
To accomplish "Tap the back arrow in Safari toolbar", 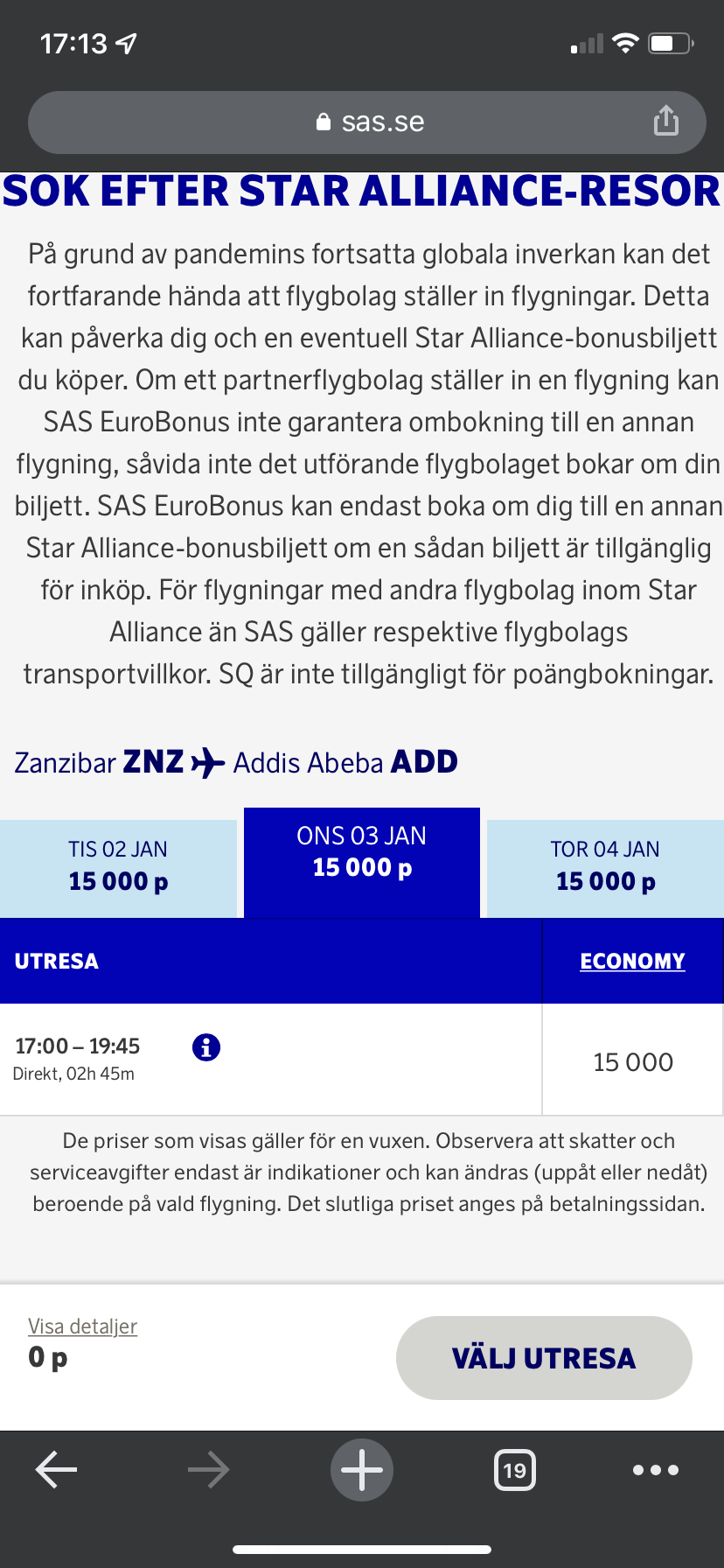I will click(55, 1469).
